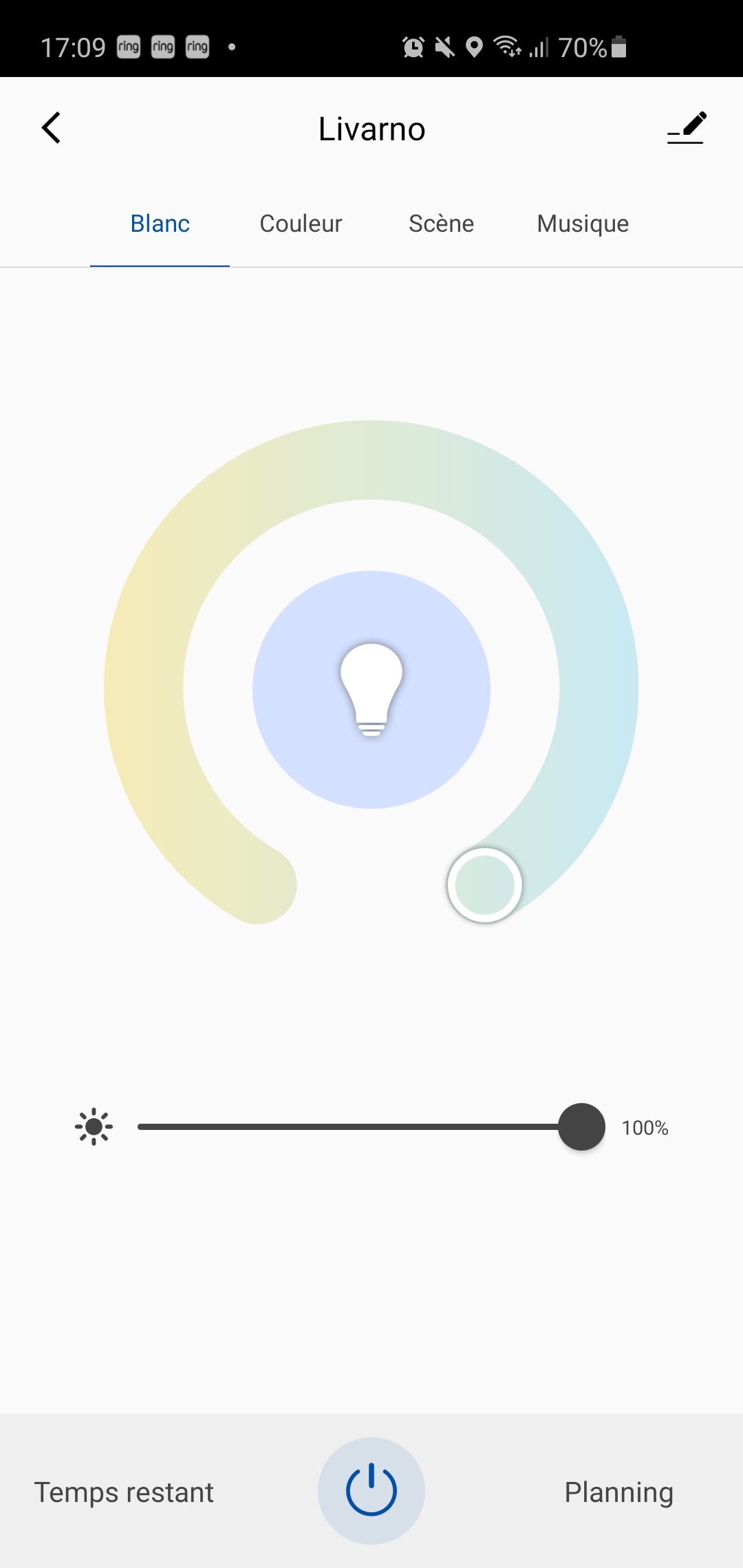Go back from the Livarno screen

click(52, 128)
